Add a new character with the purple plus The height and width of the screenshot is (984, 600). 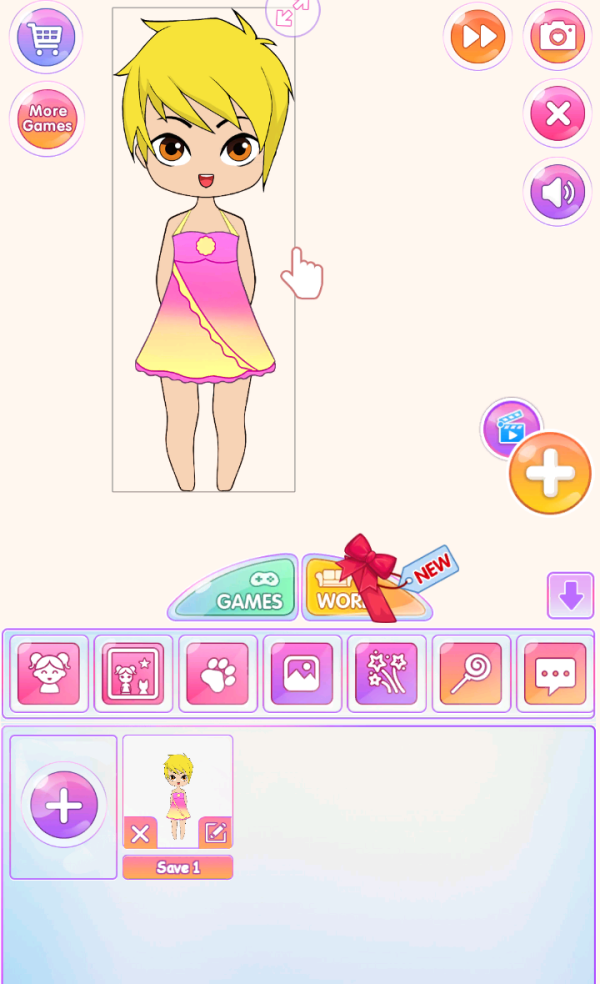coord(64,805)
